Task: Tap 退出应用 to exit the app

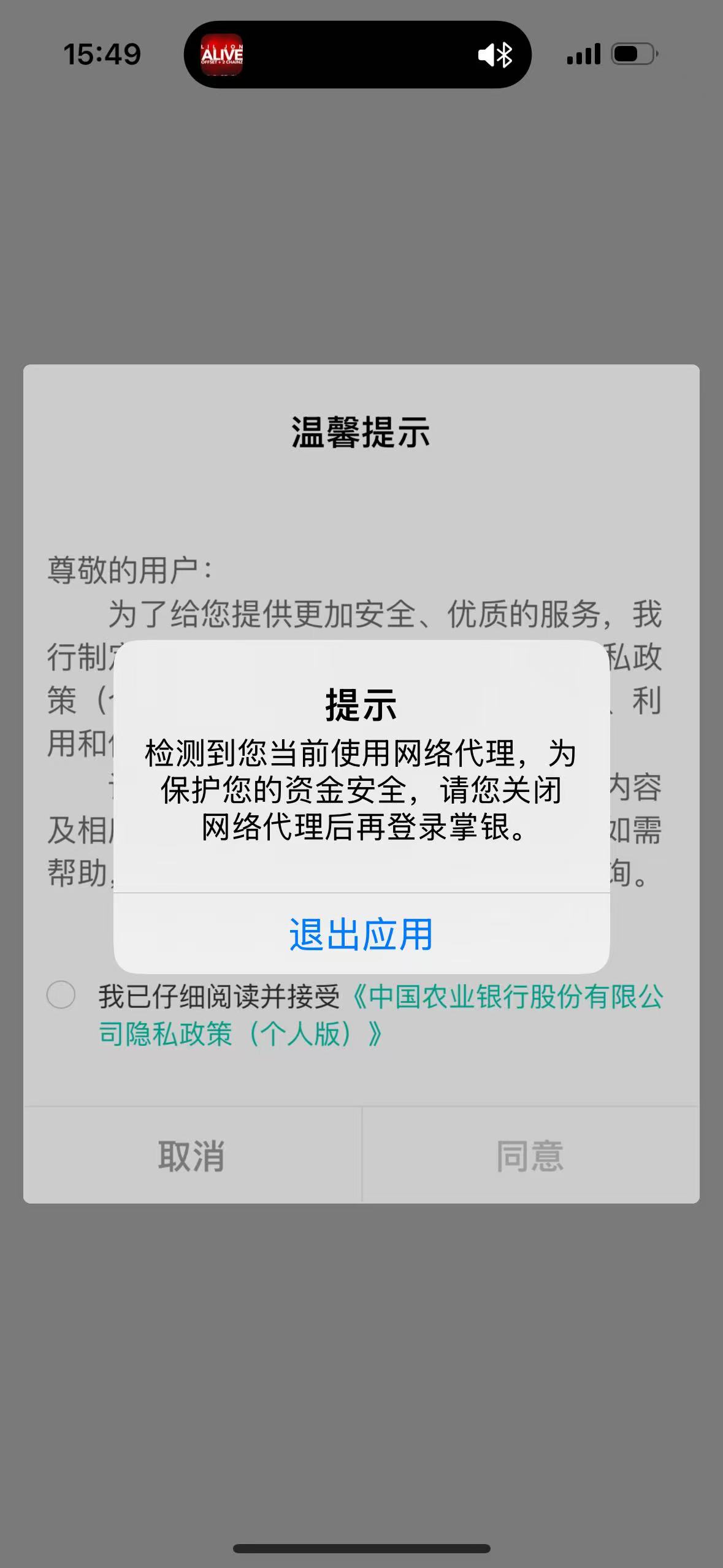Action: pos(361,934)
